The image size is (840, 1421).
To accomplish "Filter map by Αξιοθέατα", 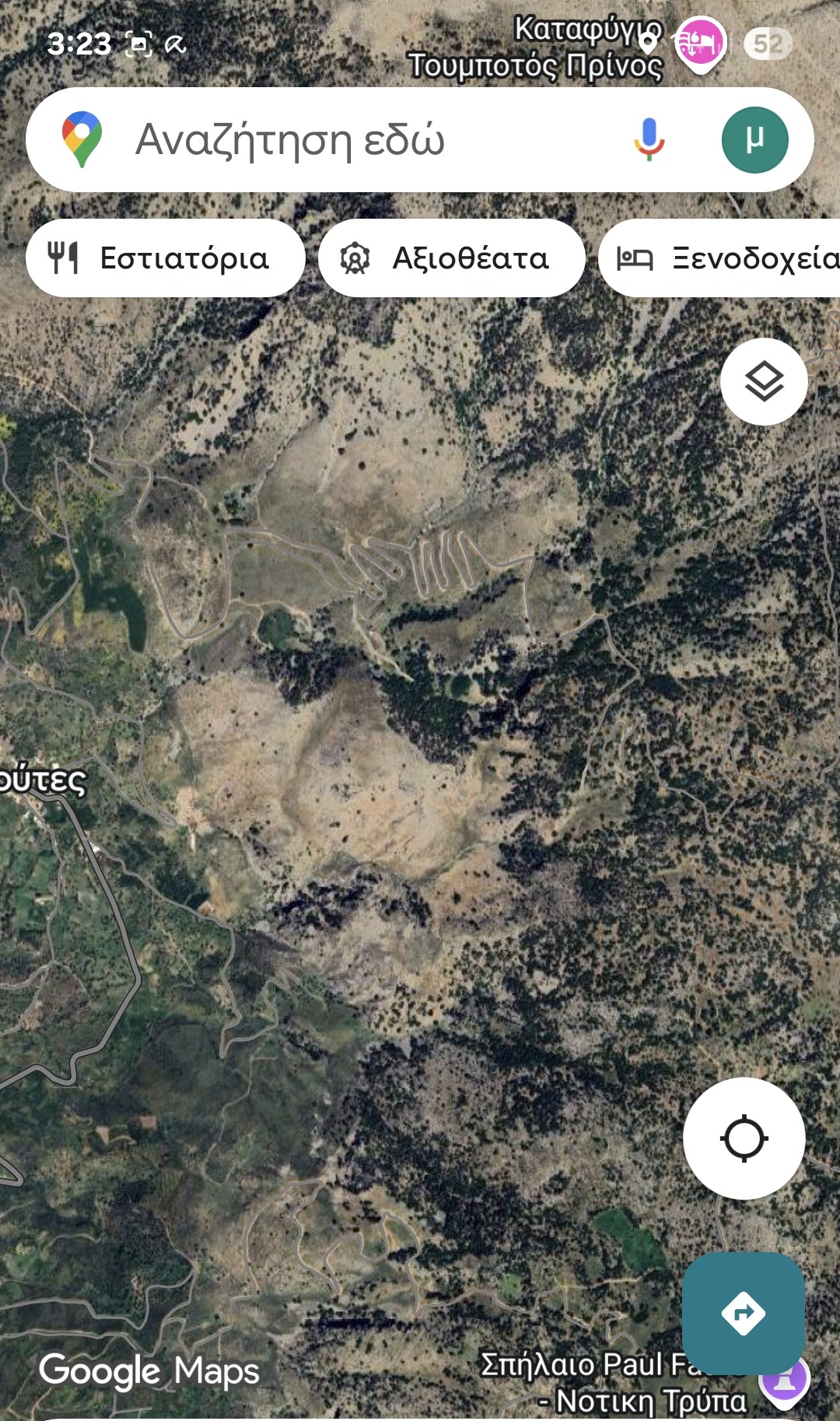I will point(451,258).
